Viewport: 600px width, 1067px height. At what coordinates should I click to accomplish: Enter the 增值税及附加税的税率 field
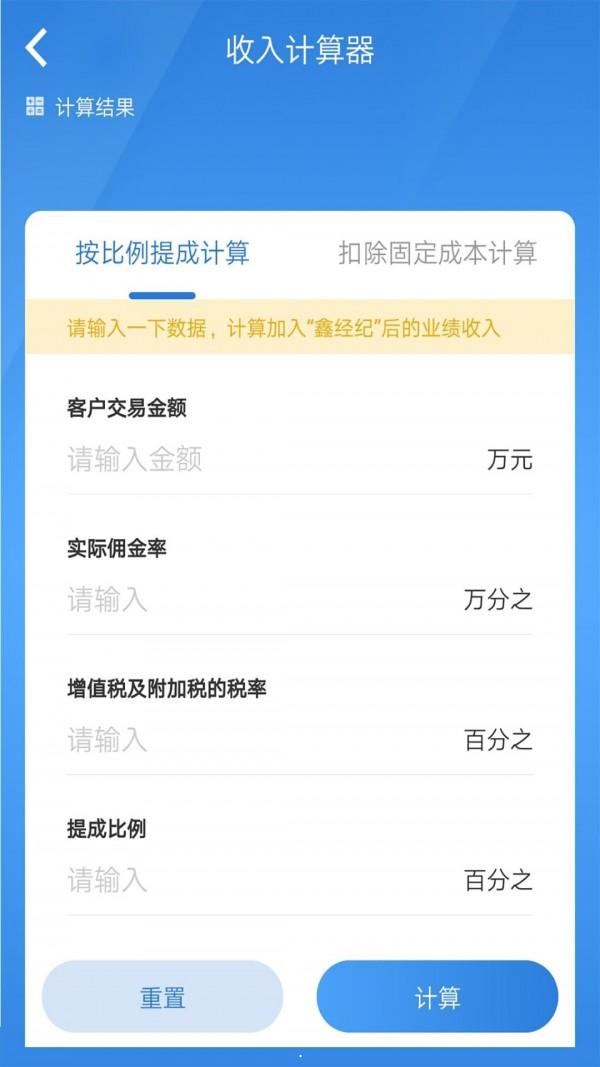click(x=260, y=740)
